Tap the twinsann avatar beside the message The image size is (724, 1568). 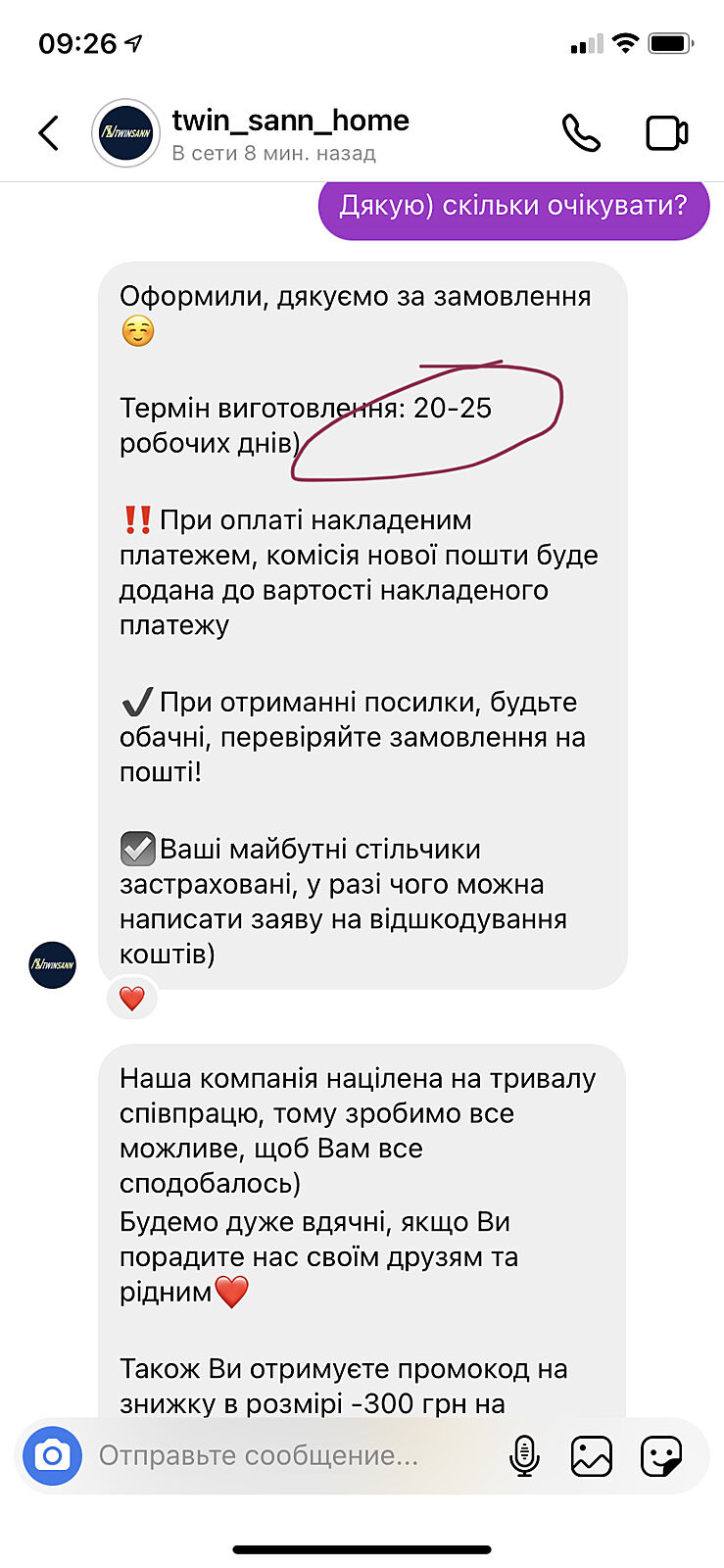(x=52, y=964)
